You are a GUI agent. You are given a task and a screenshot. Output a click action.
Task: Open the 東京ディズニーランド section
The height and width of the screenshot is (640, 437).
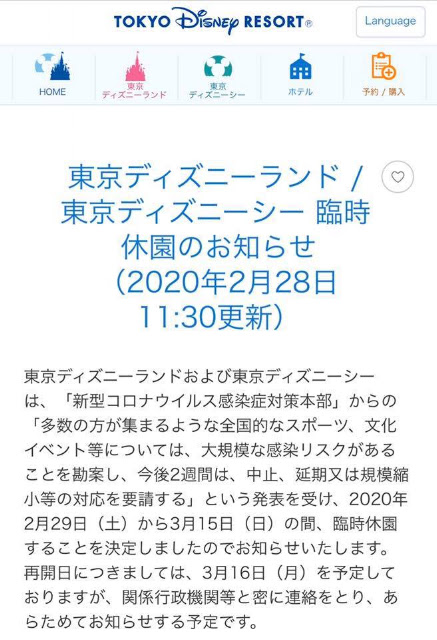pos(135,75)
